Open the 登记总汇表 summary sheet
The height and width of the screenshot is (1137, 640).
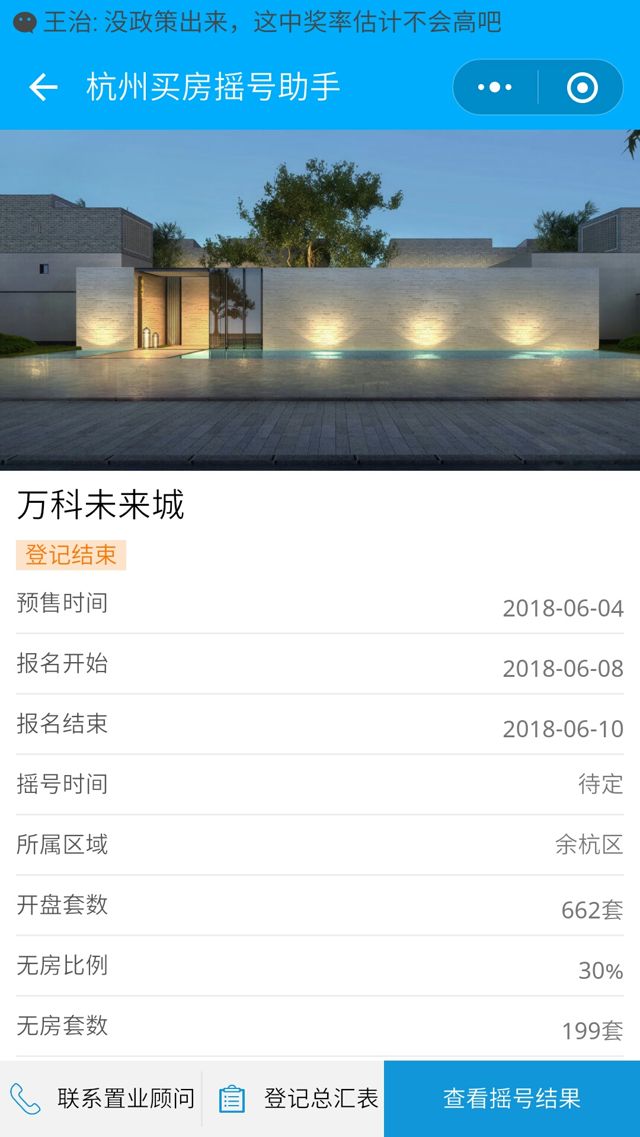click(298, 1099)
